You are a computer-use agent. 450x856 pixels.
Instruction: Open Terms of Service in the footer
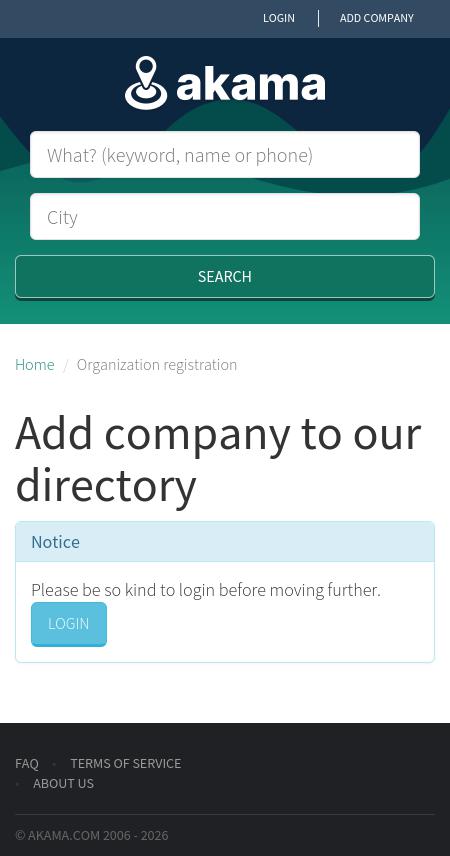pos(126,763)
